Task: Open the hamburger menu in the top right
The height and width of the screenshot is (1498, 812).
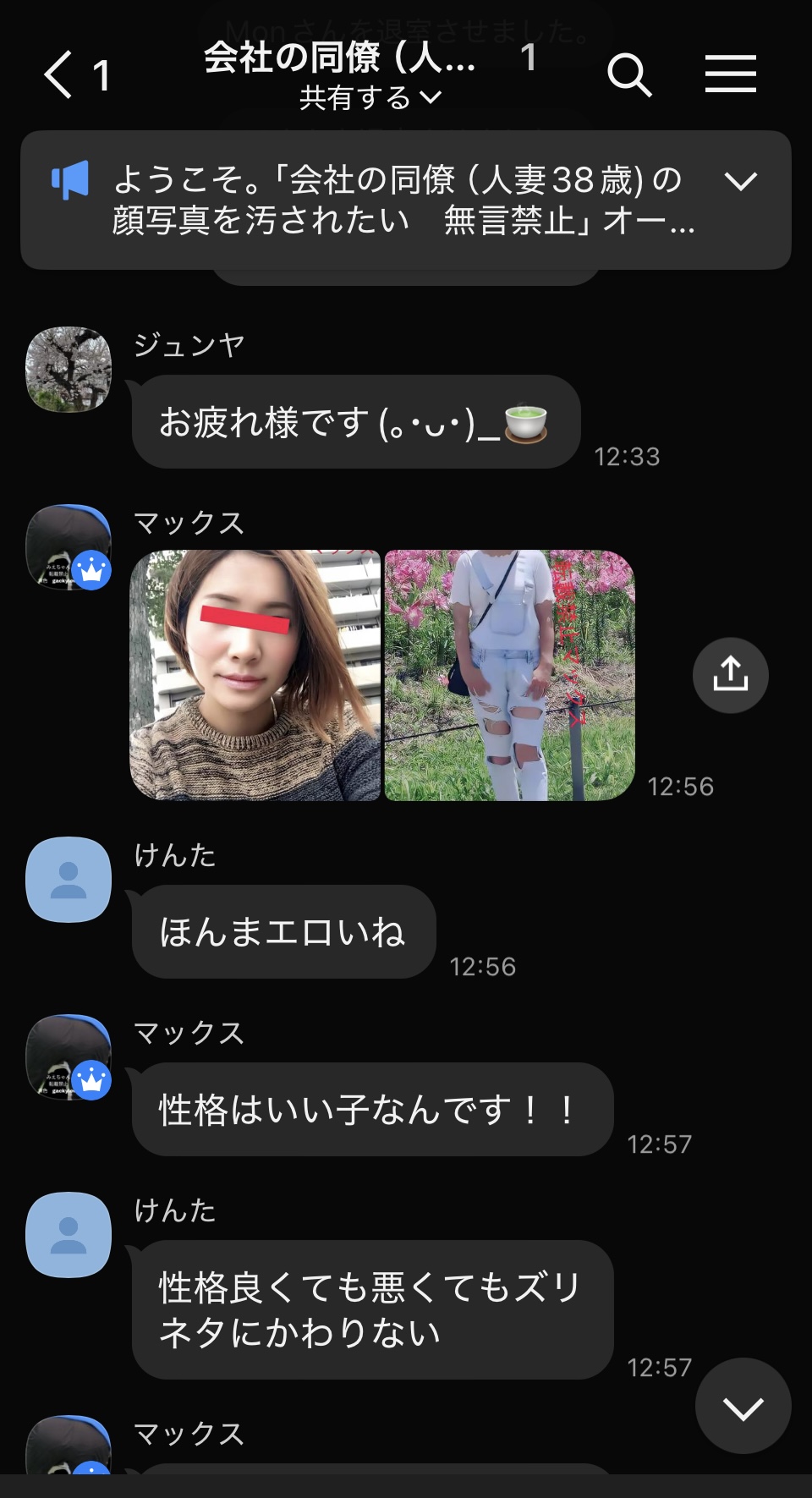Action: pos(731,74)
